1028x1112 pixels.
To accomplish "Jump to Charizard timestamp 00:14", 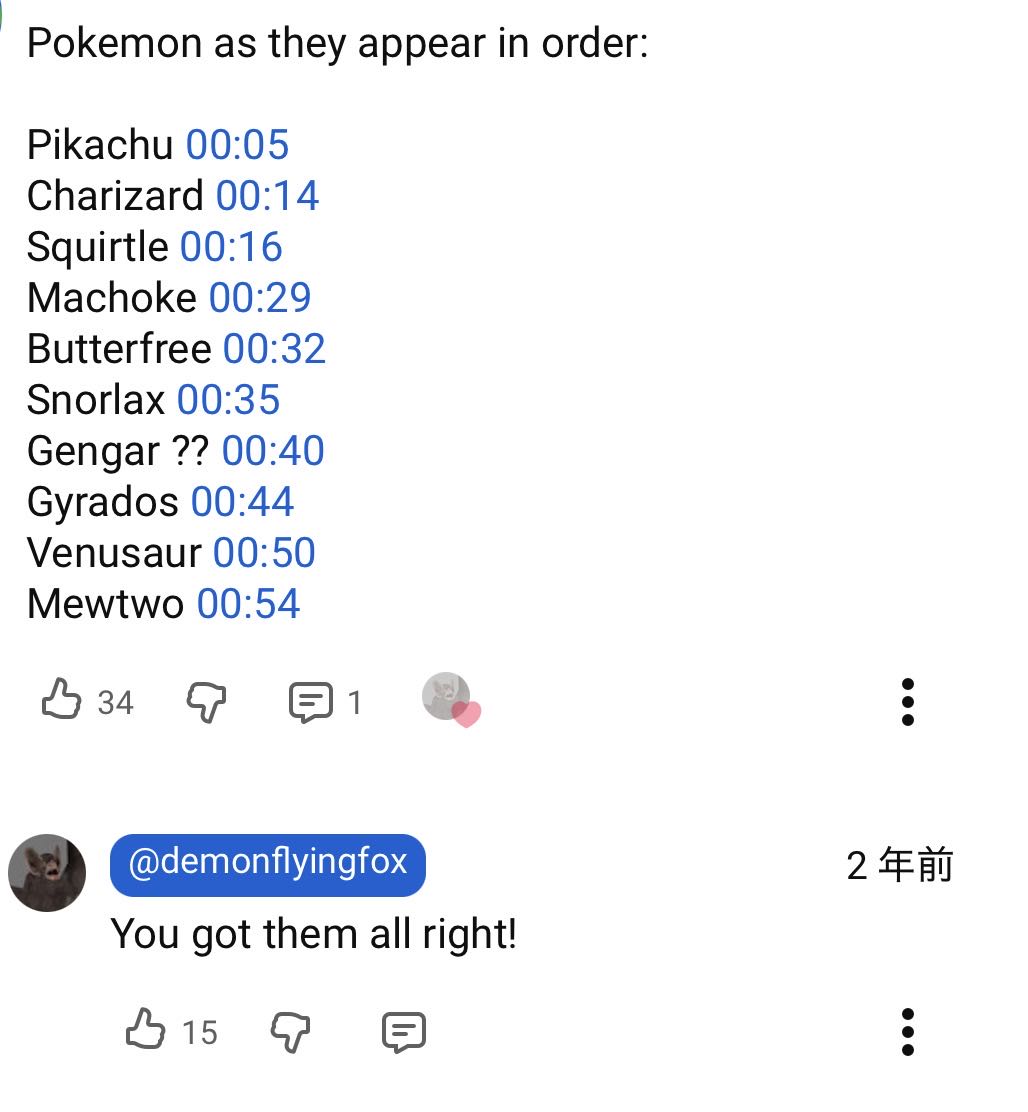I will (267, 197).
